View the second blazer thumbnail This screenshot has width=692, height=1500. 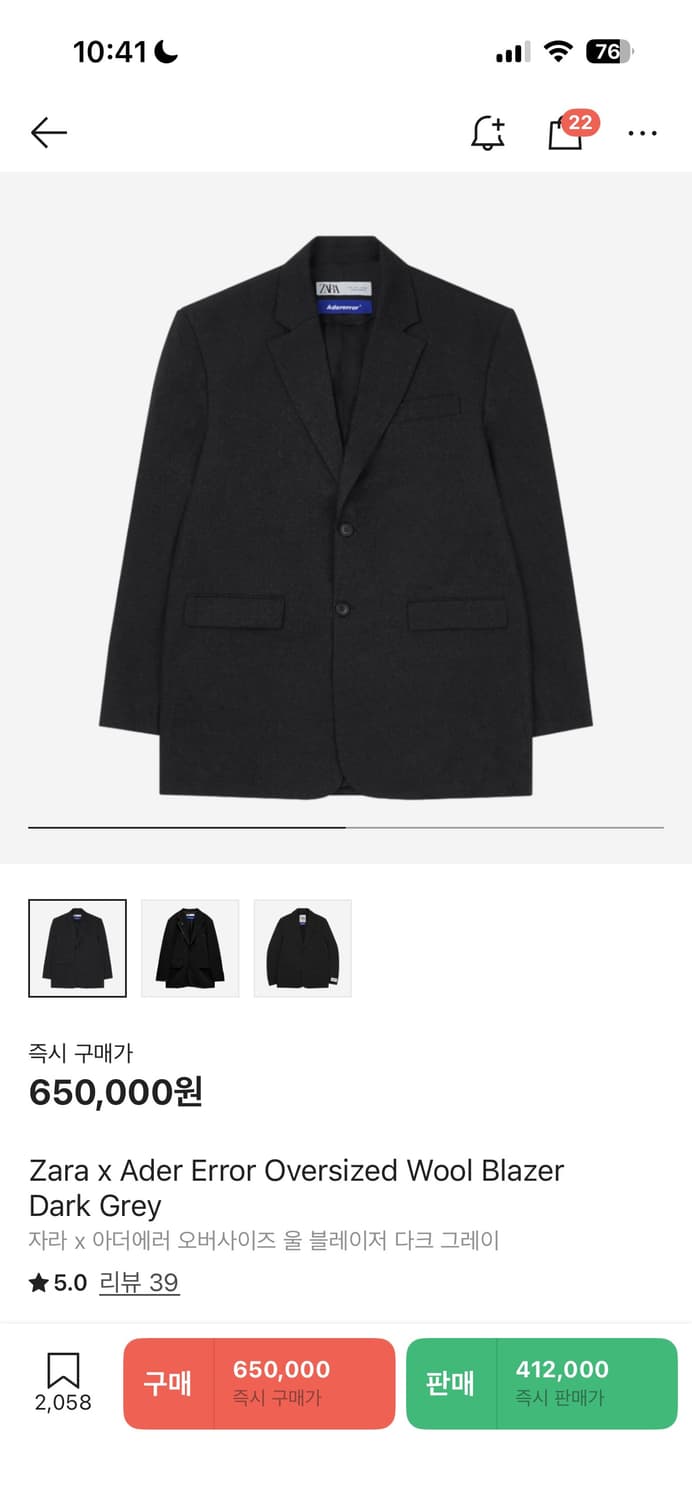190,948
